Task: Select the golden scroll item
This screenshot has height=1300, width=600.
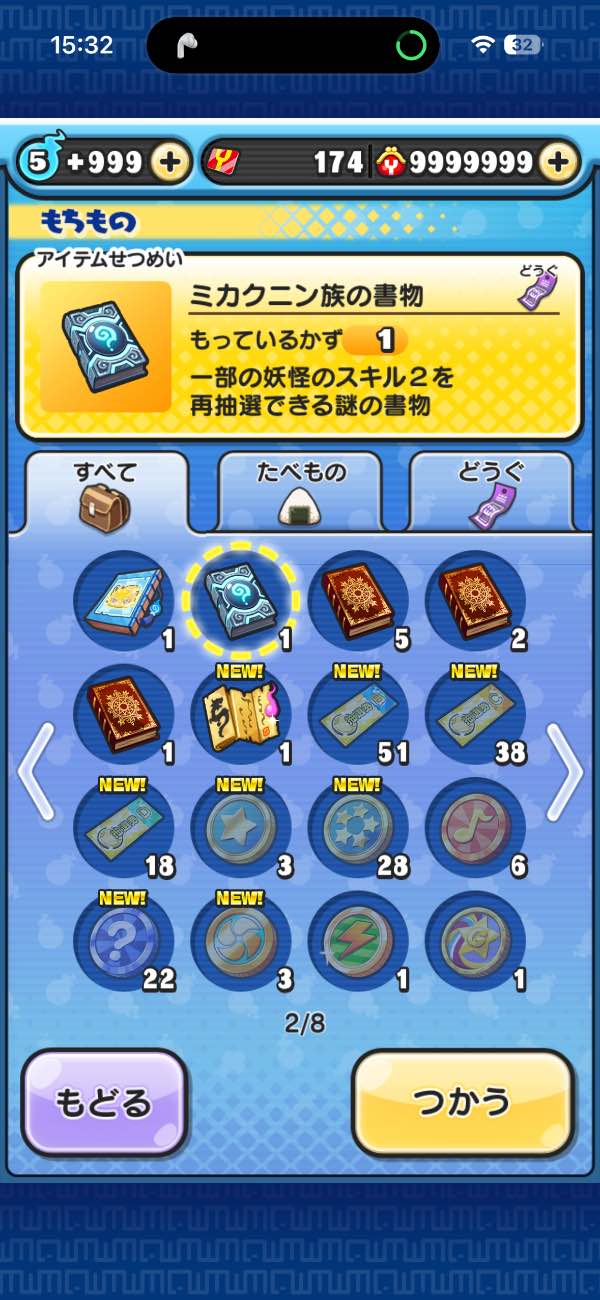Action: 241,715
